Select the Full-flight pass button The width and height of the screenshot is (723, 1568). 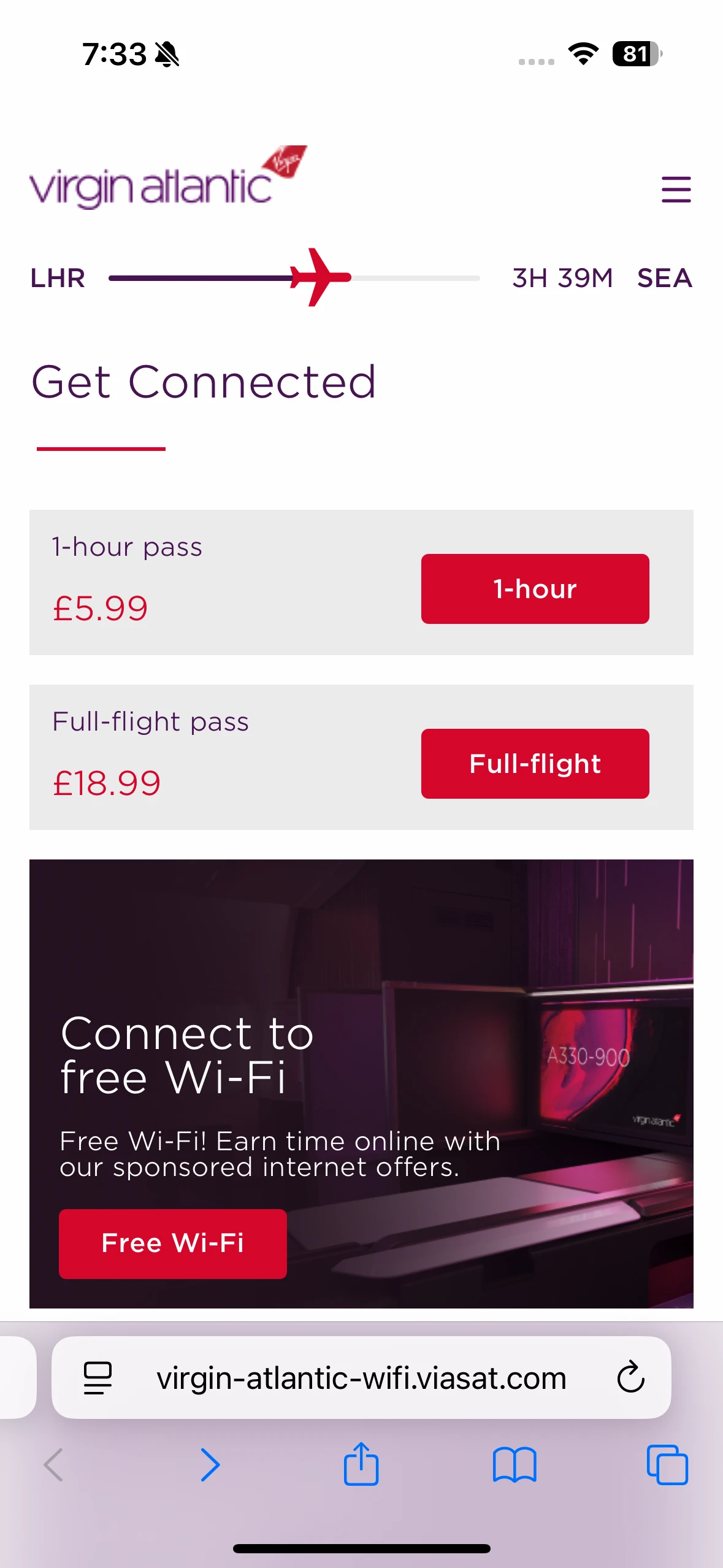535,764
